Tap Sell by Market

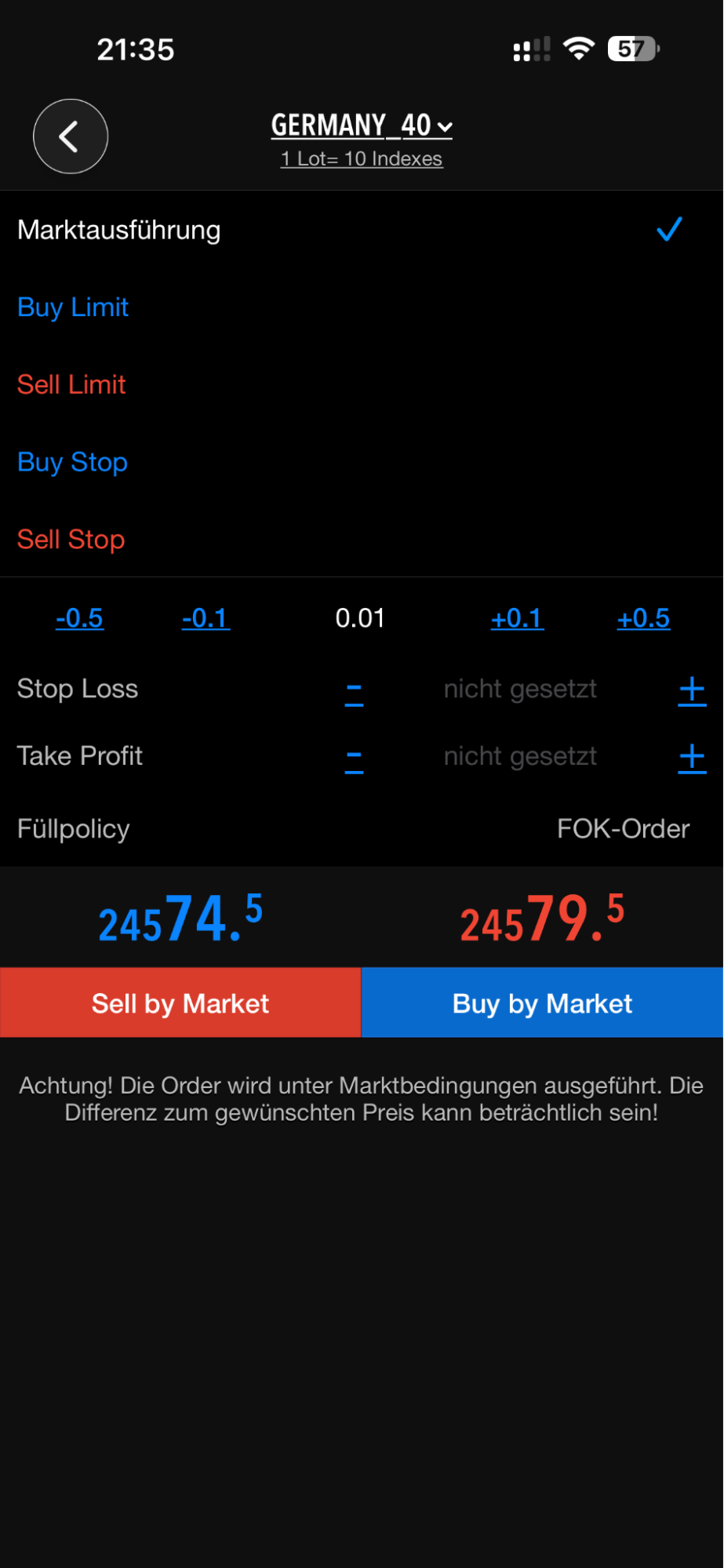(x=180, y=1003)
